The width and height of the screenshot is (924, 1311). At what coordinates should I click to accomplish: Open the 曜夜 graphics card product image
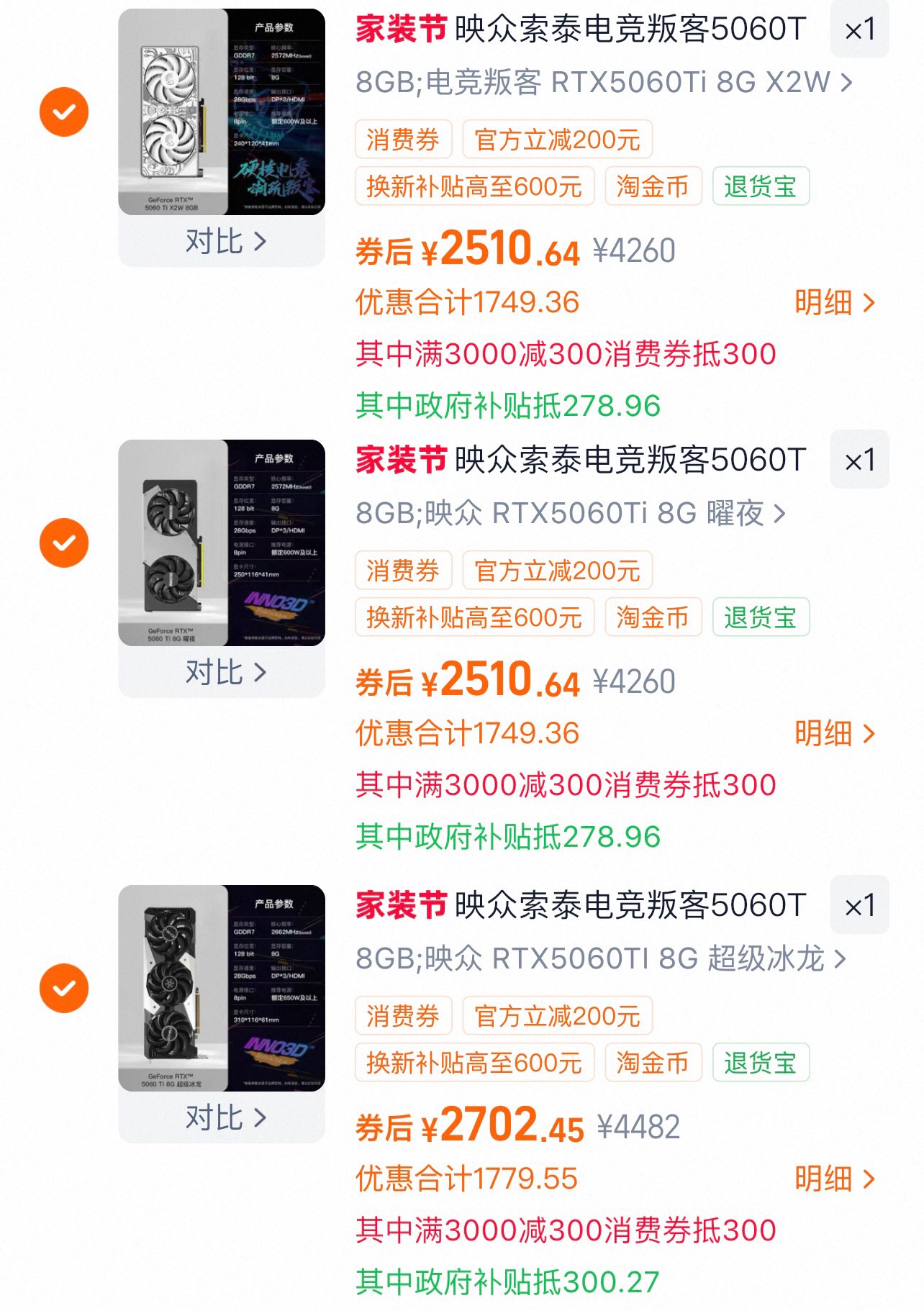pos(222,543)
